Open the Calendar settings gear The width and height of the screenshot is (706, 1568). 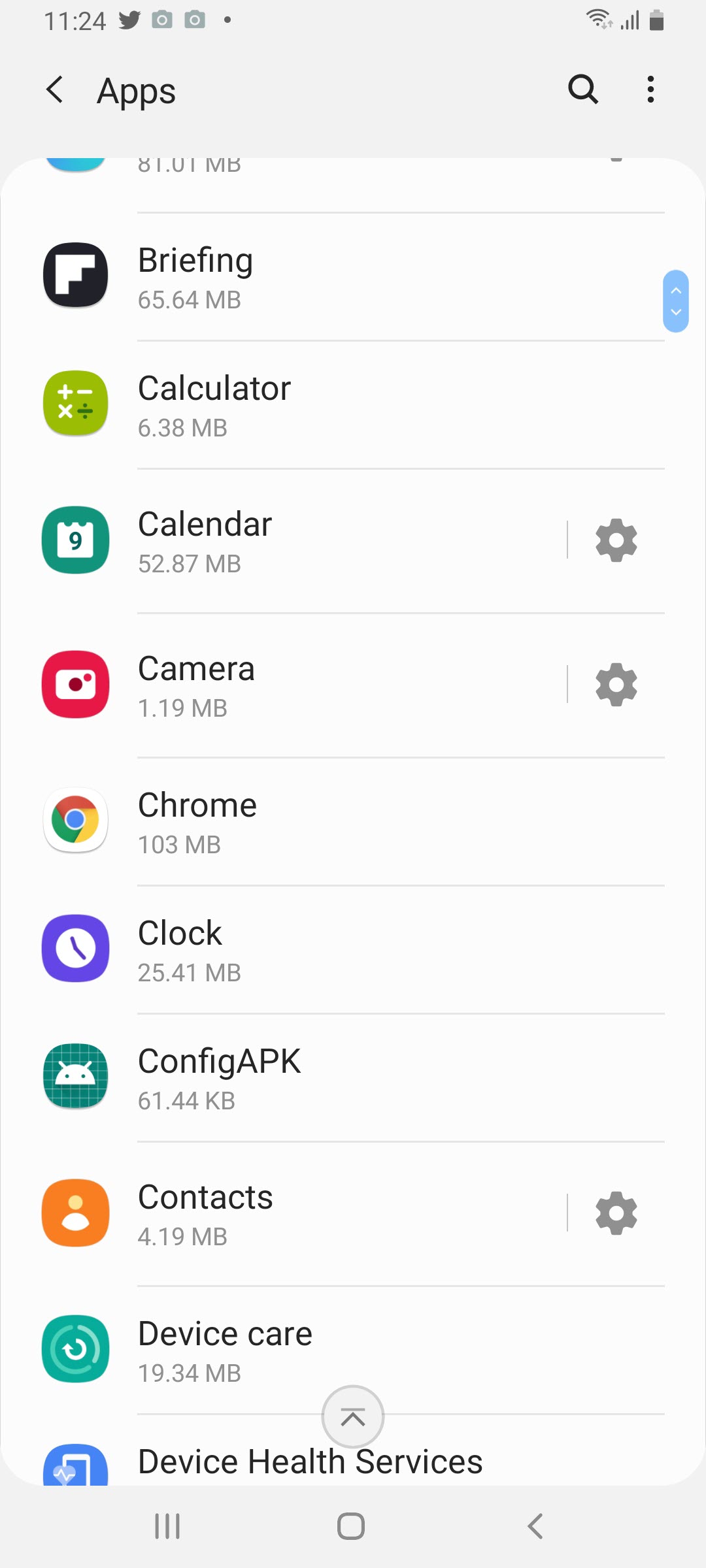tap(616, 540)
